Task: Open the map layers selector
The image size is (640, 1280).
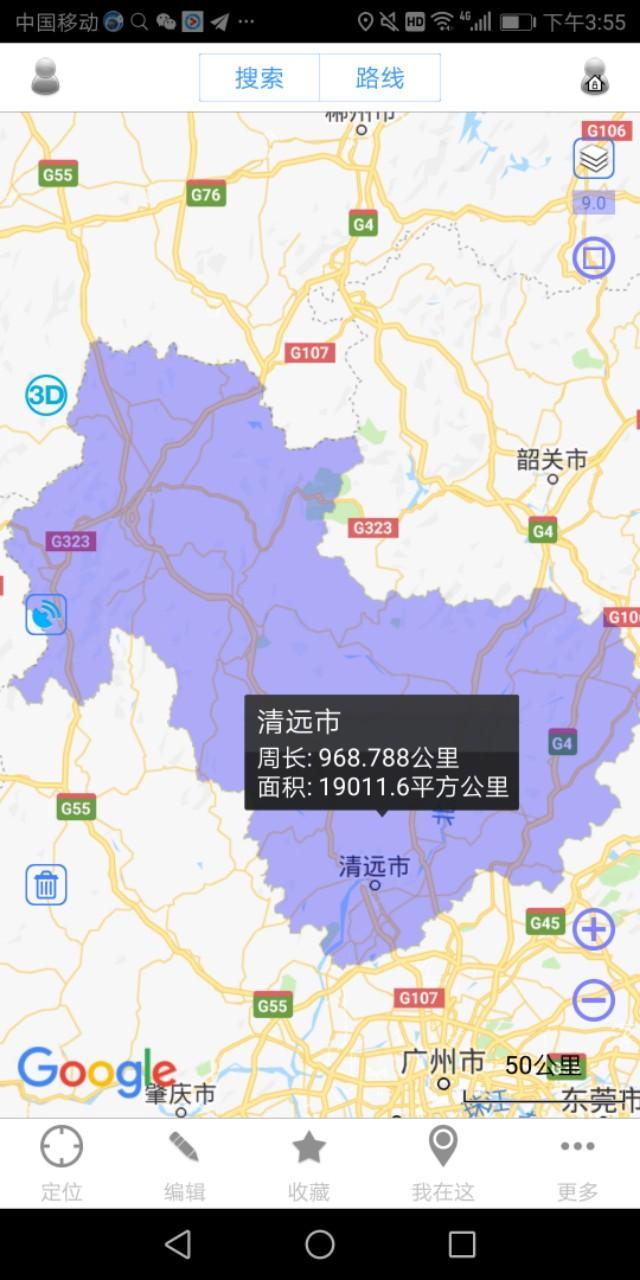Action: coord(593,158)
